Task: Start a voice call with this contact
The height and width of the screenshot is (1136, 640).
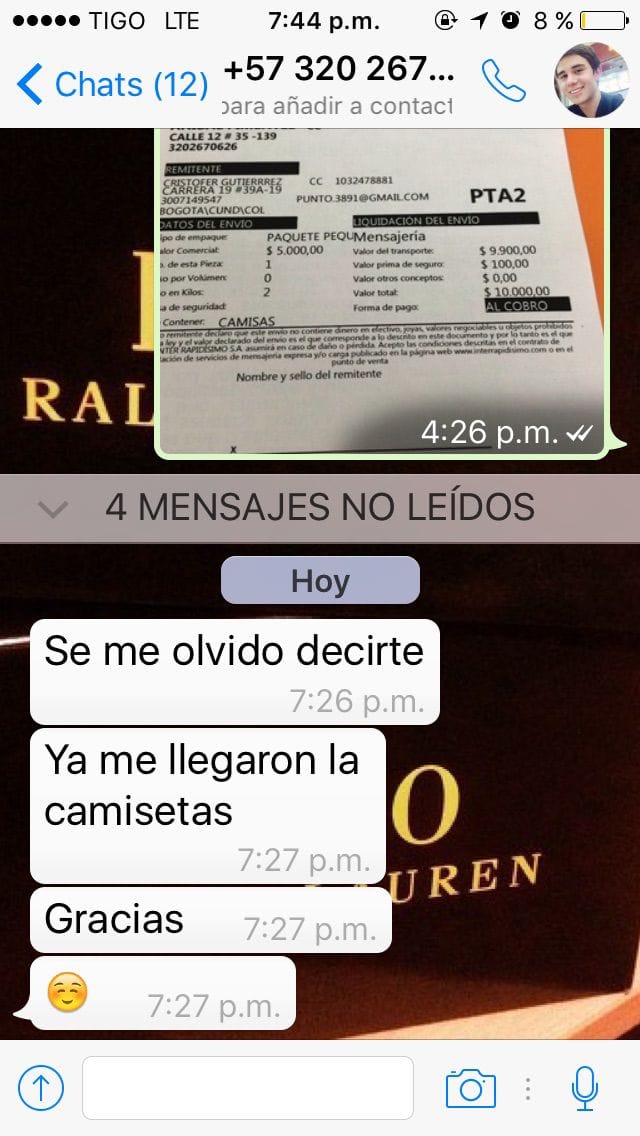Action: [x=504, y=82]
